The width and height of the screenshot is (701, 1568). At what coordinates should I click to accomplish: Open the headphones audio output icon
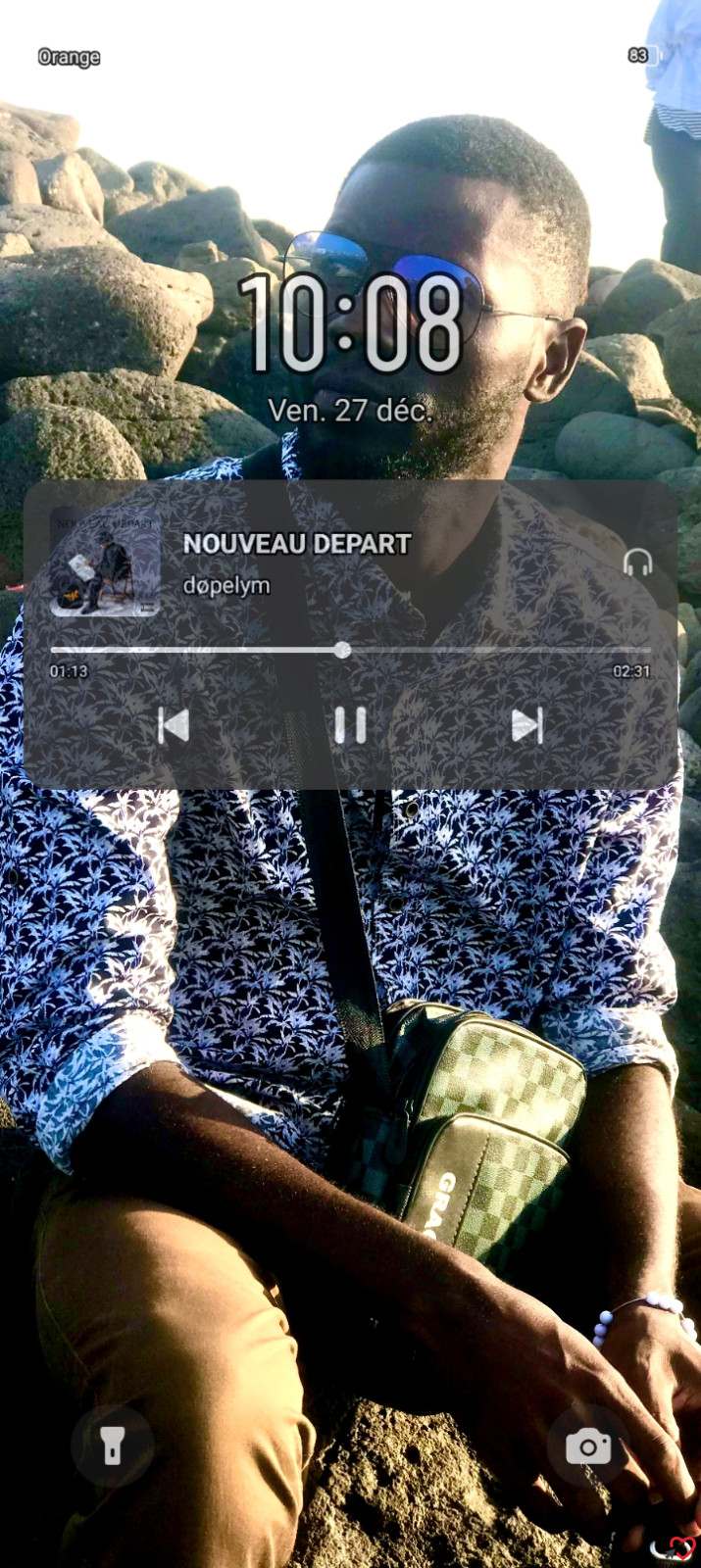click(x=638, y=563)
